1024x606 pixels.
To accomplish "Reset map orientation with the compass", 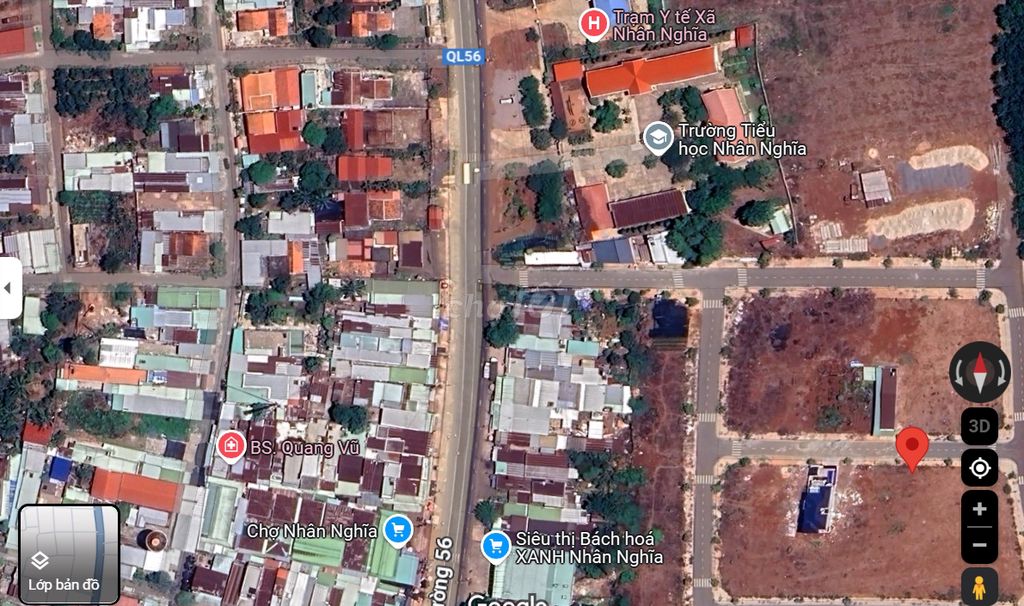I will click(979, 372).
